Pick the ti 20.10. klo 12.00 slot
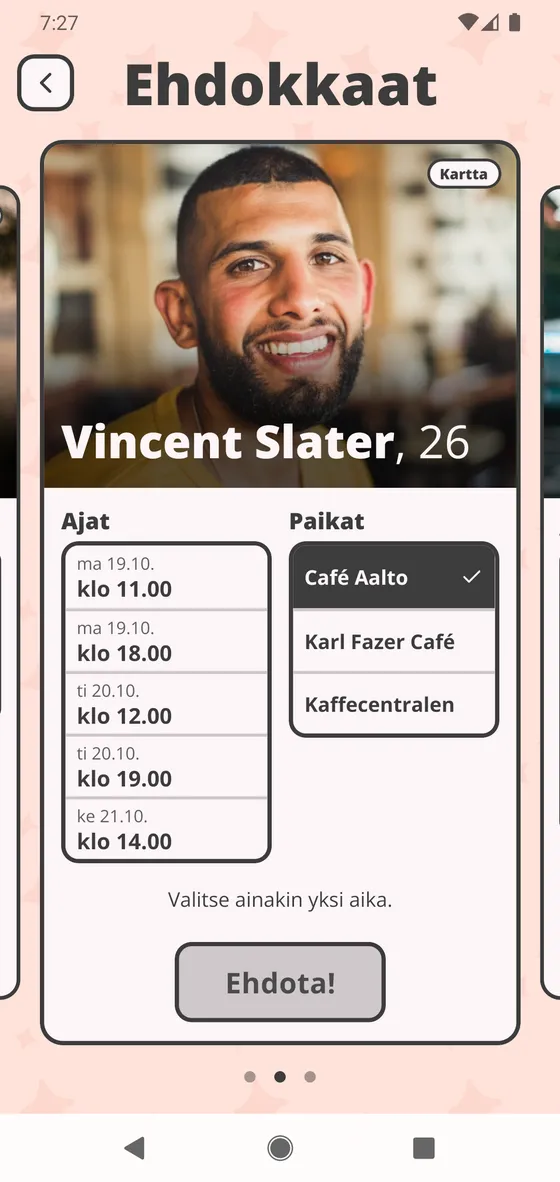The width and height of the screenshot is (560, 1182). click(166, 704)
